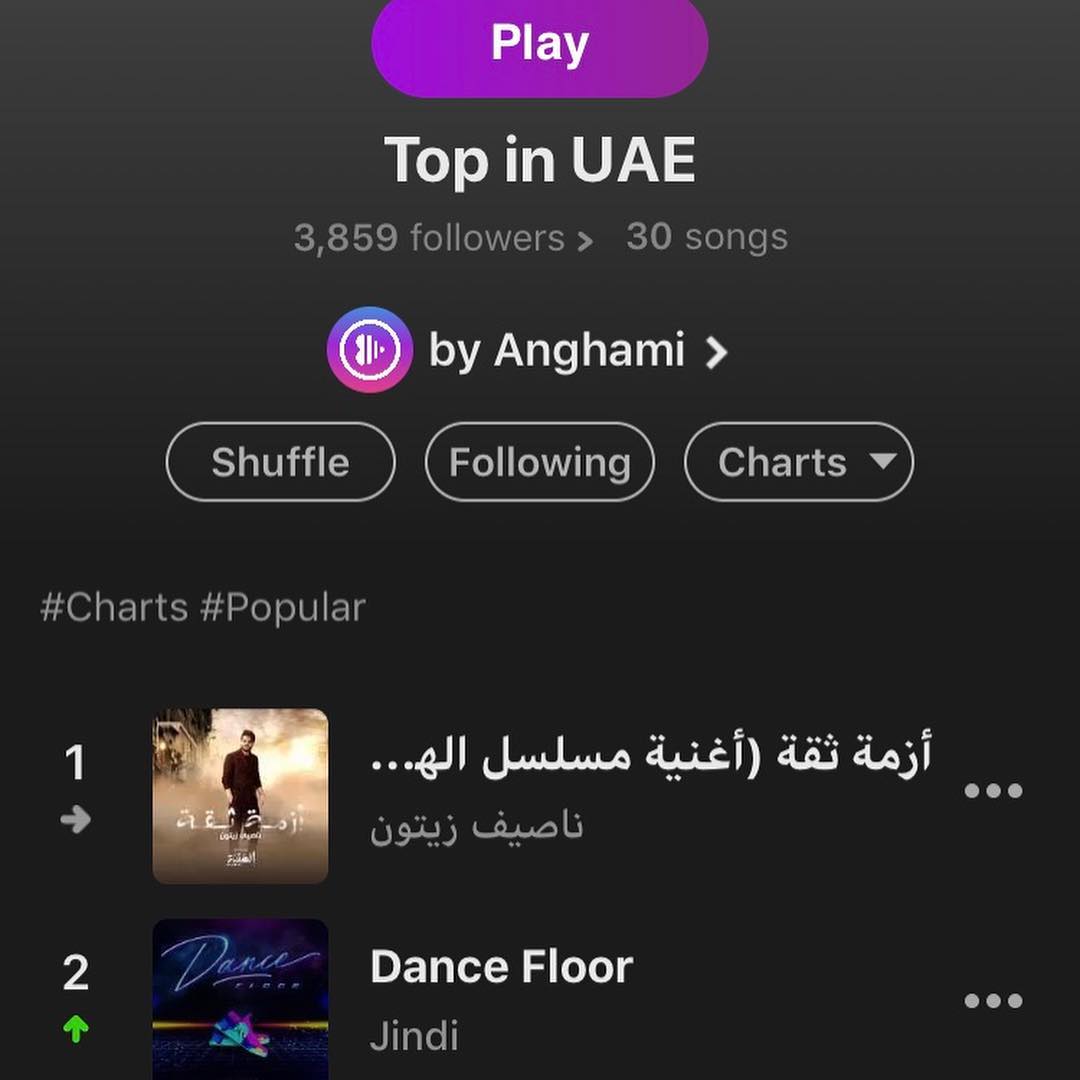Open more options for Dance Floor
This screenshot has height=1080, width=1080.
993,1001
